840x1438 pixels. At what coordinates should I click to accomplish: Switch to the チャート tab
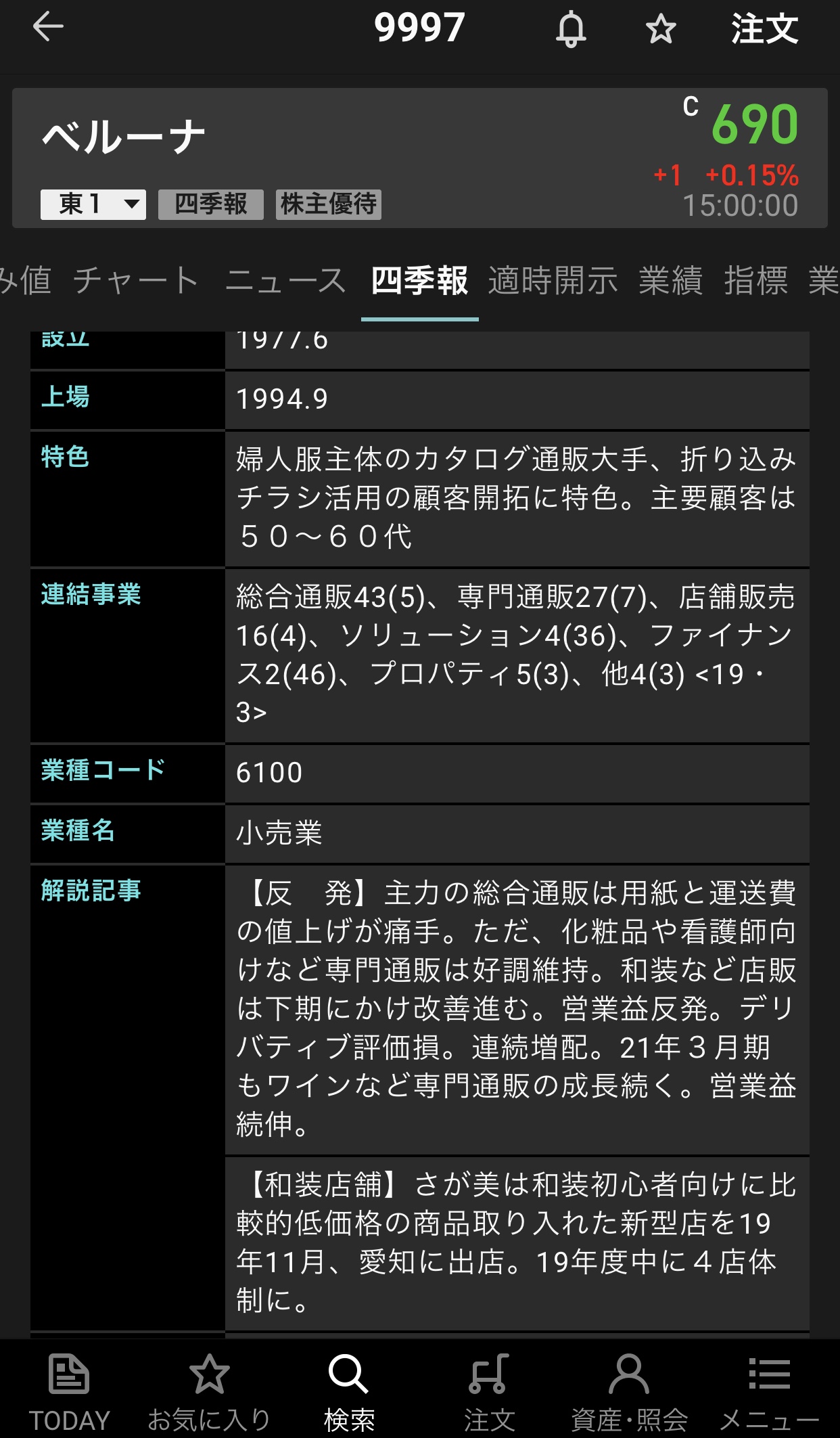(x=136, y=281)
